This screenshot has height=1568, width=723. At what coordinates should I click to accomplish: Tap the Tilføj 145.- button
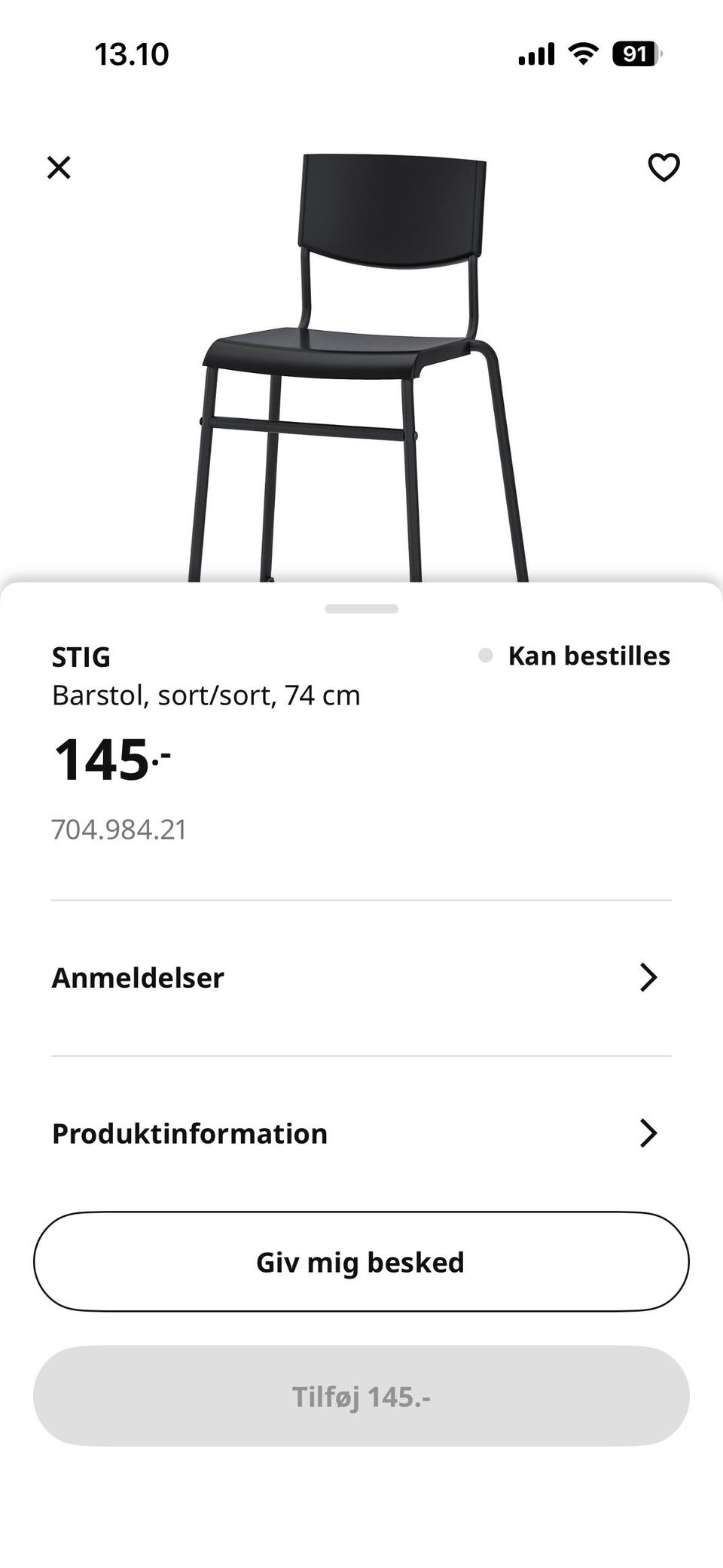coord(361,1395)
